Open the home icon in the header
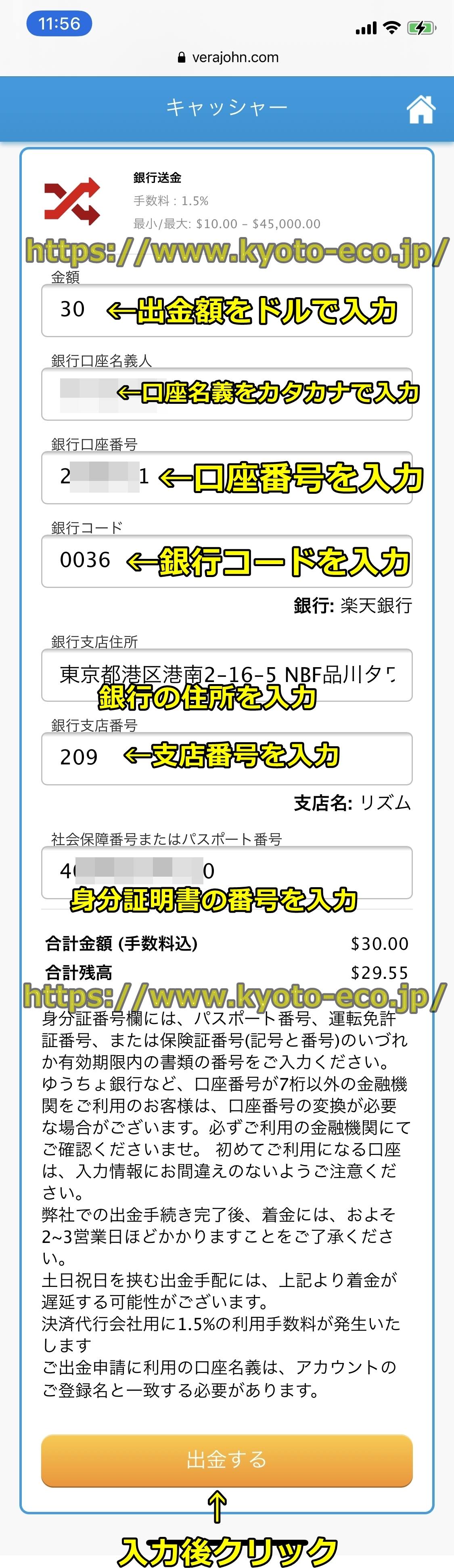The width and height of the screenshot is (454, 1568). (421, 109)
